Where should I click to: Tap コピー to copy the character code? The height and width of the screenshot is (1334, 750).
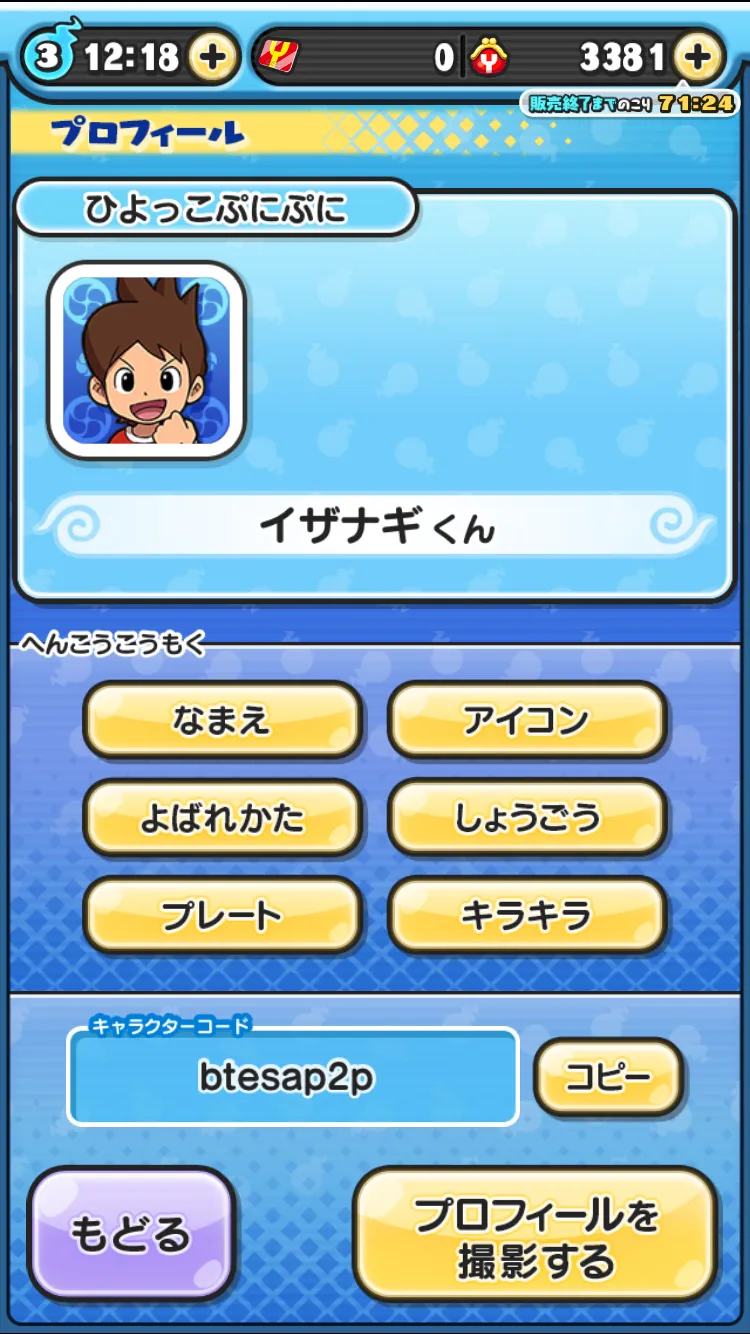click(x=611, y=1078)
